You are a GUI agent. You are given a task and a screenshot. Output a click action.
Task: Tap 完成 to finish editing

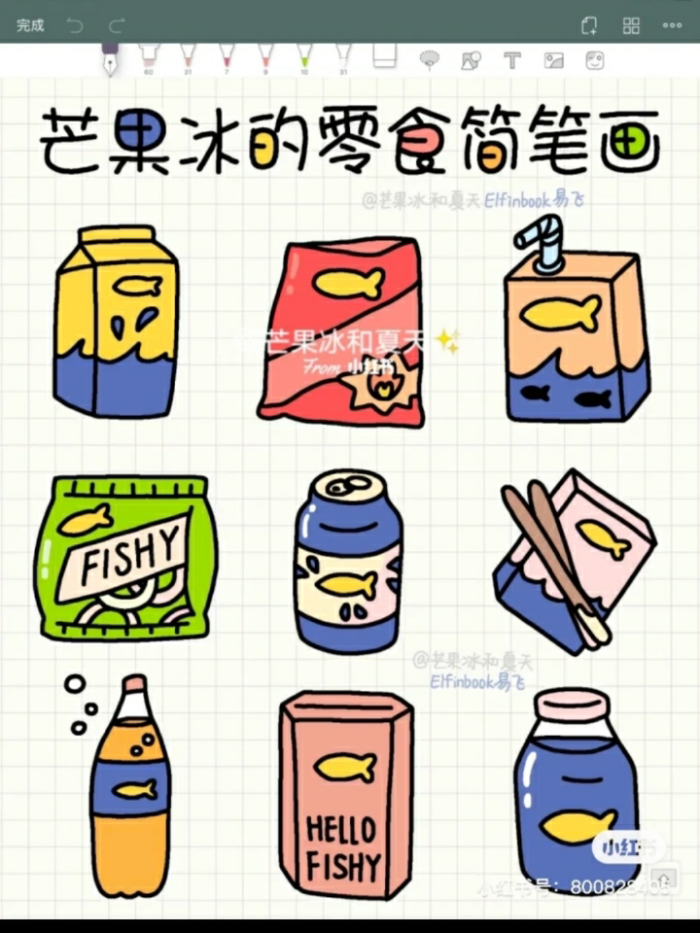(30, 25)
